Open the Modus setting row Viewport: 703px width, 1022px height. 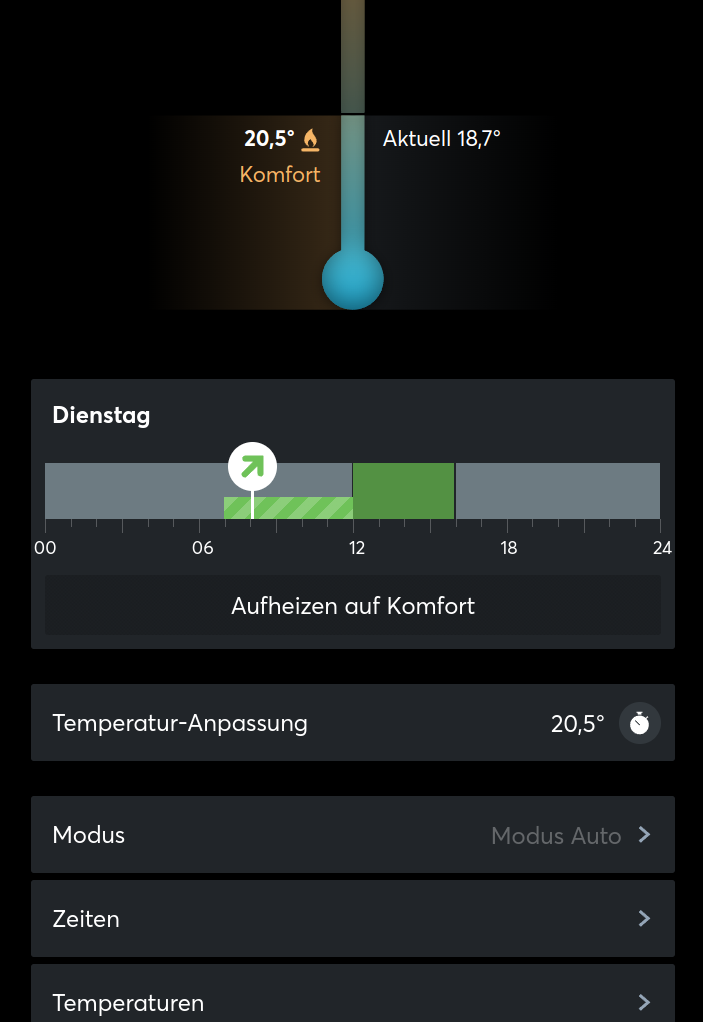tap(352, 835)
